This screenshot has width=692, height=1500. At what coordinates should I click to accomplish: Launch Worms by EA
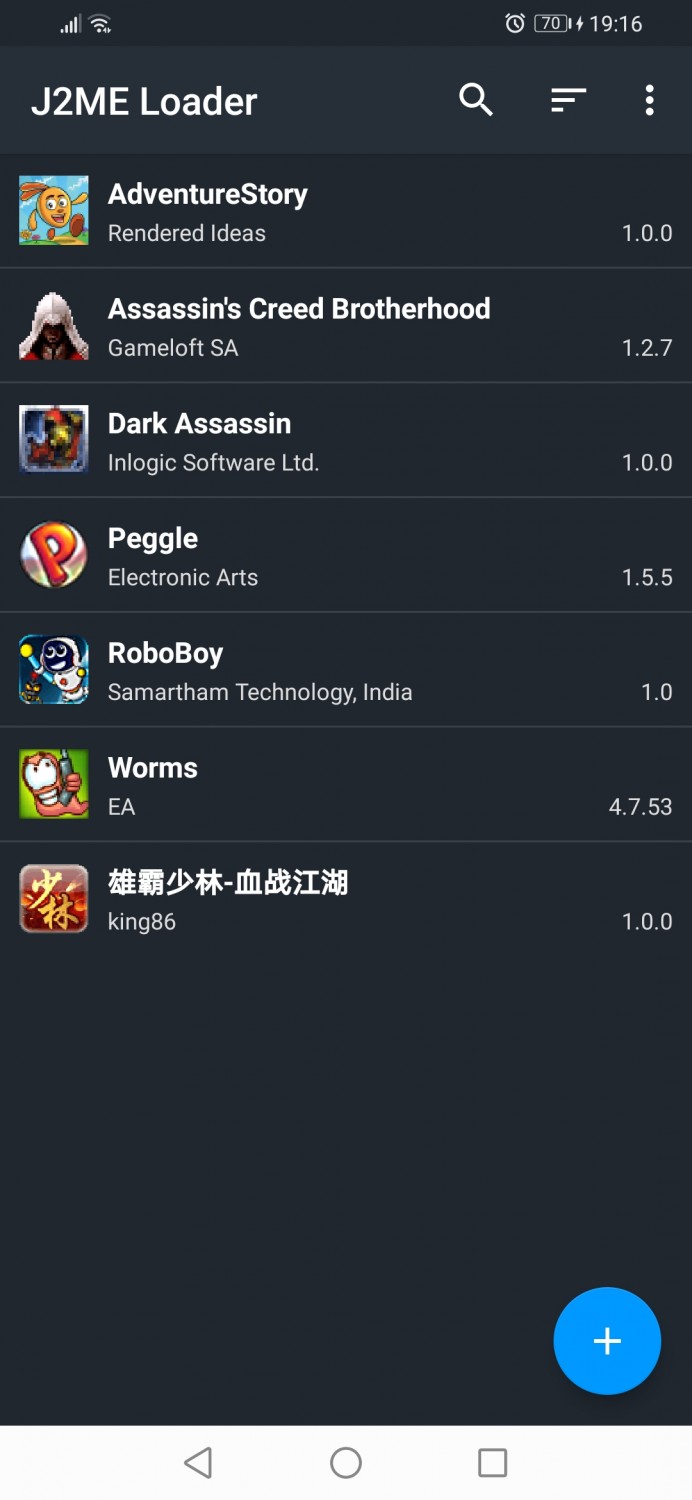[345, 786]
